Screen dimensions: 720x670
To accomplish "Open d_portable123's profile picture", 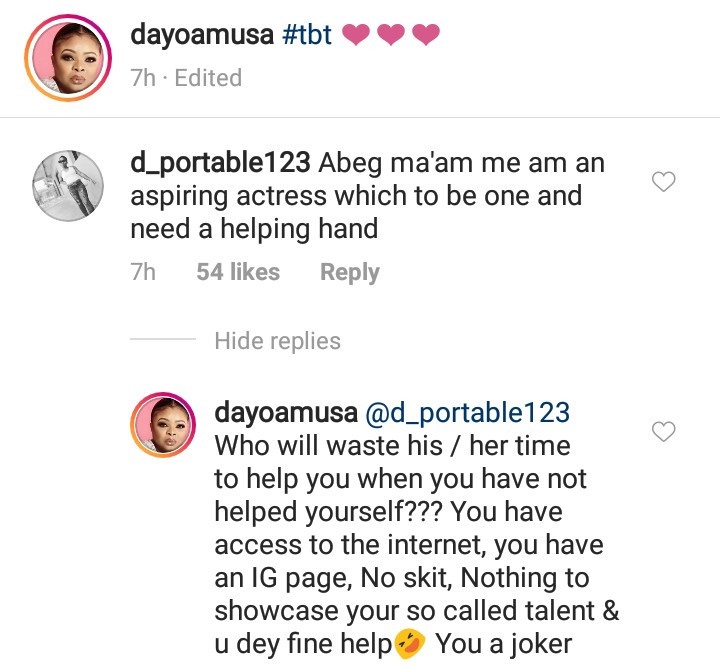I will click(69, 185).
